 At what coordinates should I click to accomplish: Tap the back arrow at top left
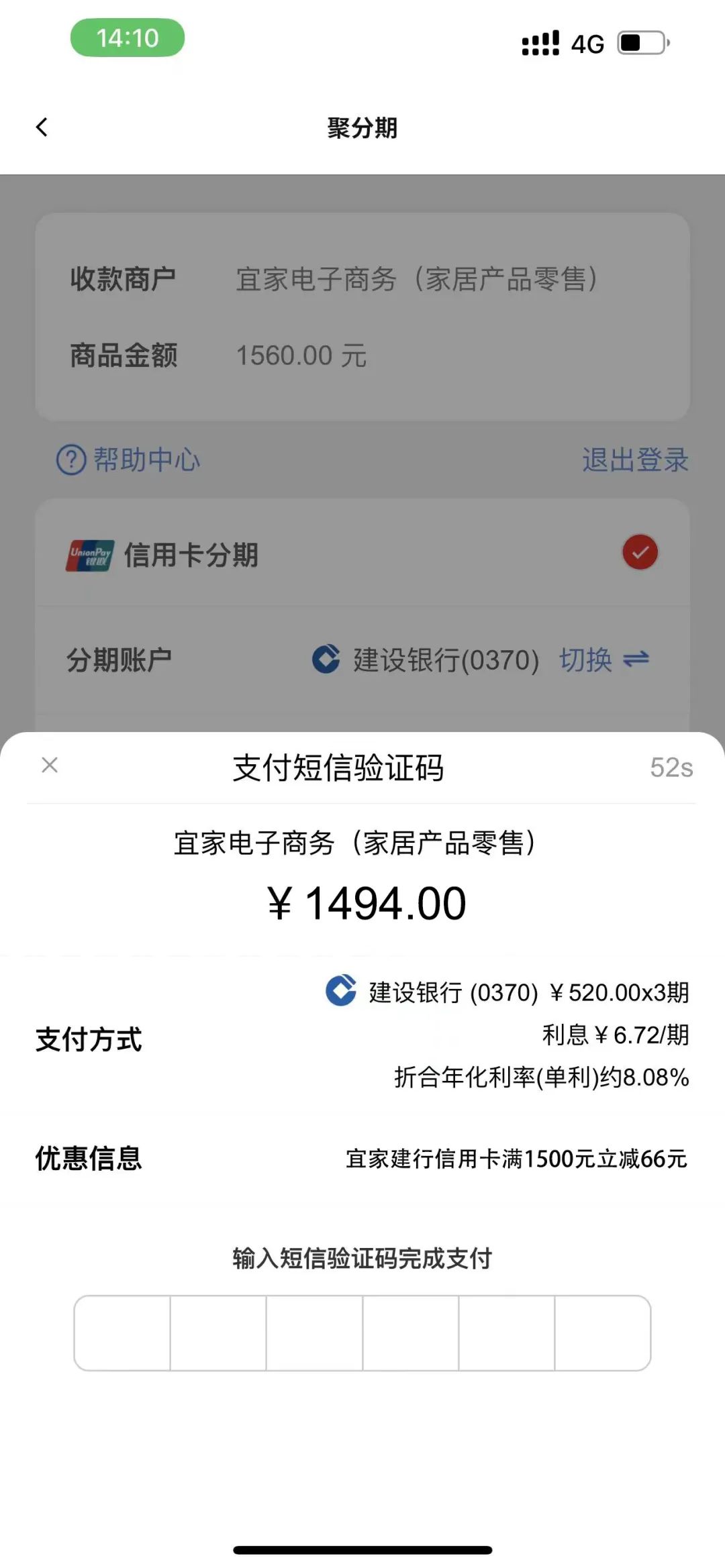click(x=42, y=126)
